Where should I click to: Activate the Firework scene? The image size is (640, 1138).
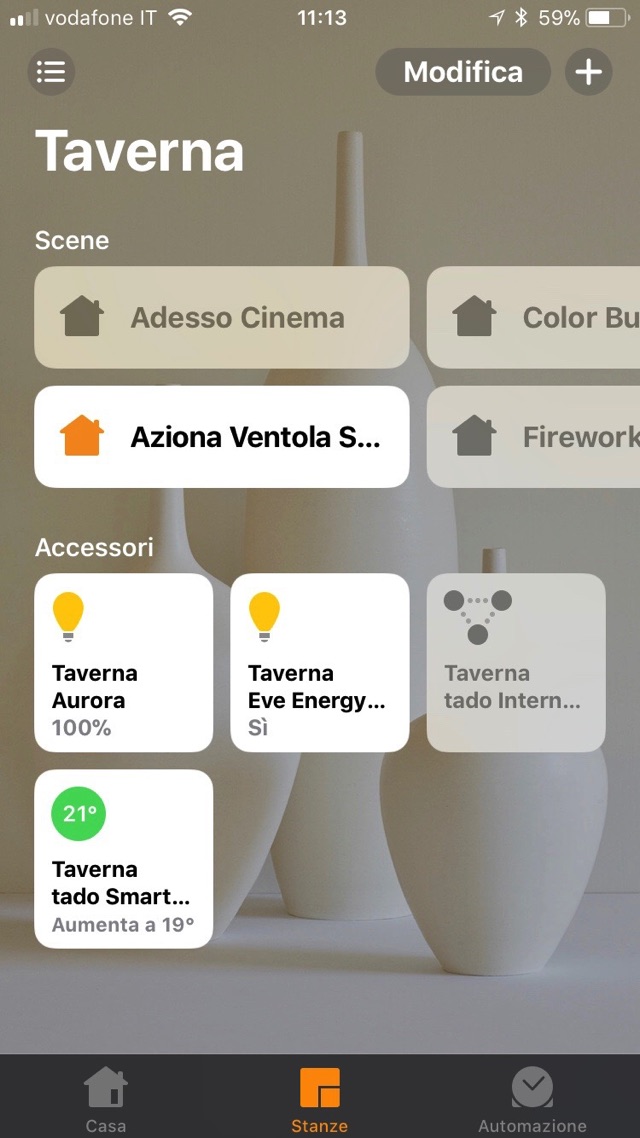click(x=534, y=437)
